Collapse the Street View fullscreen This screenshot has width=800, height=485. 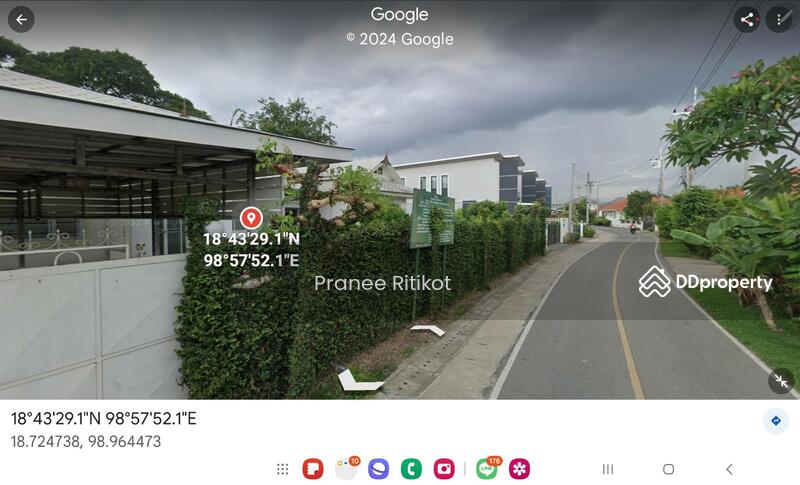click(x=781, y=380)
